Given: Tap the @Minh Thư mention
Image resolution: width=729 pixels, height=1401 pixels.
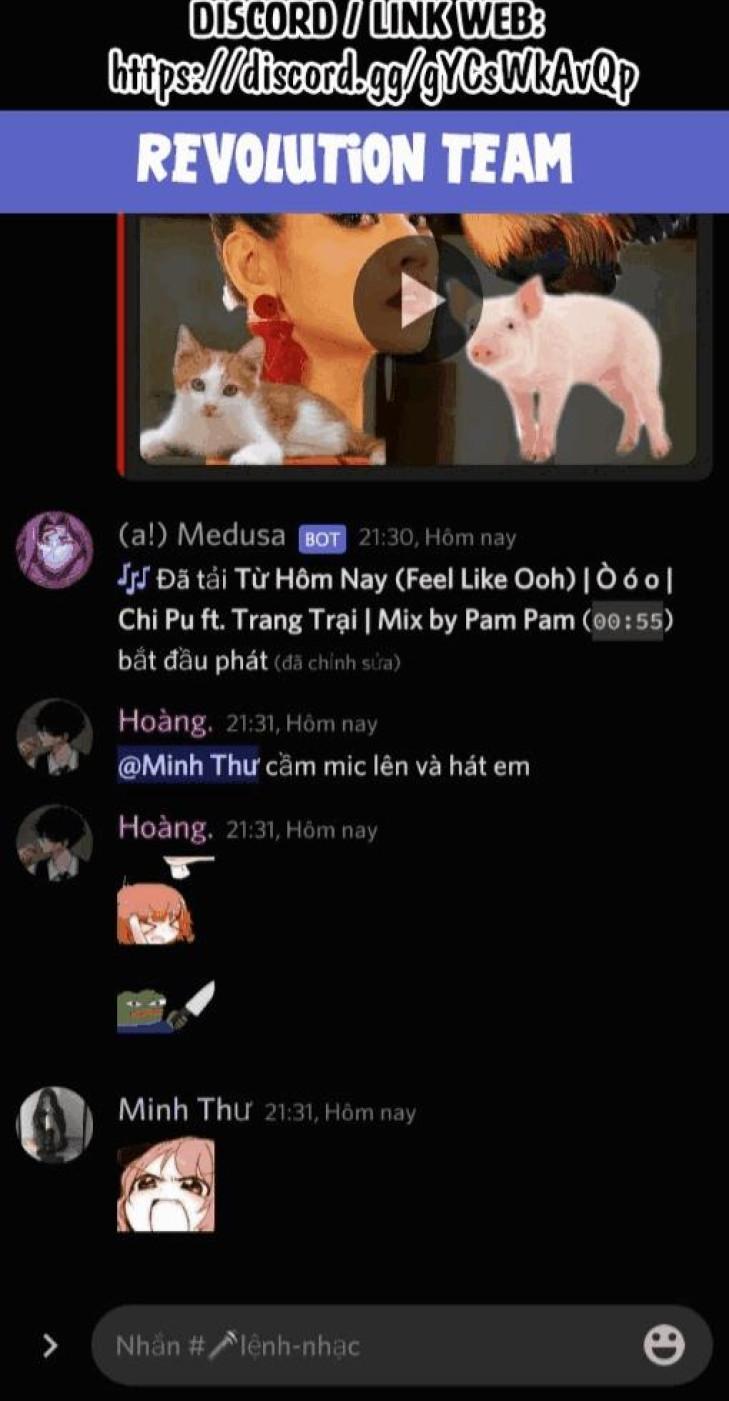Looking at the screenshot, I should (x=188, y=766).
